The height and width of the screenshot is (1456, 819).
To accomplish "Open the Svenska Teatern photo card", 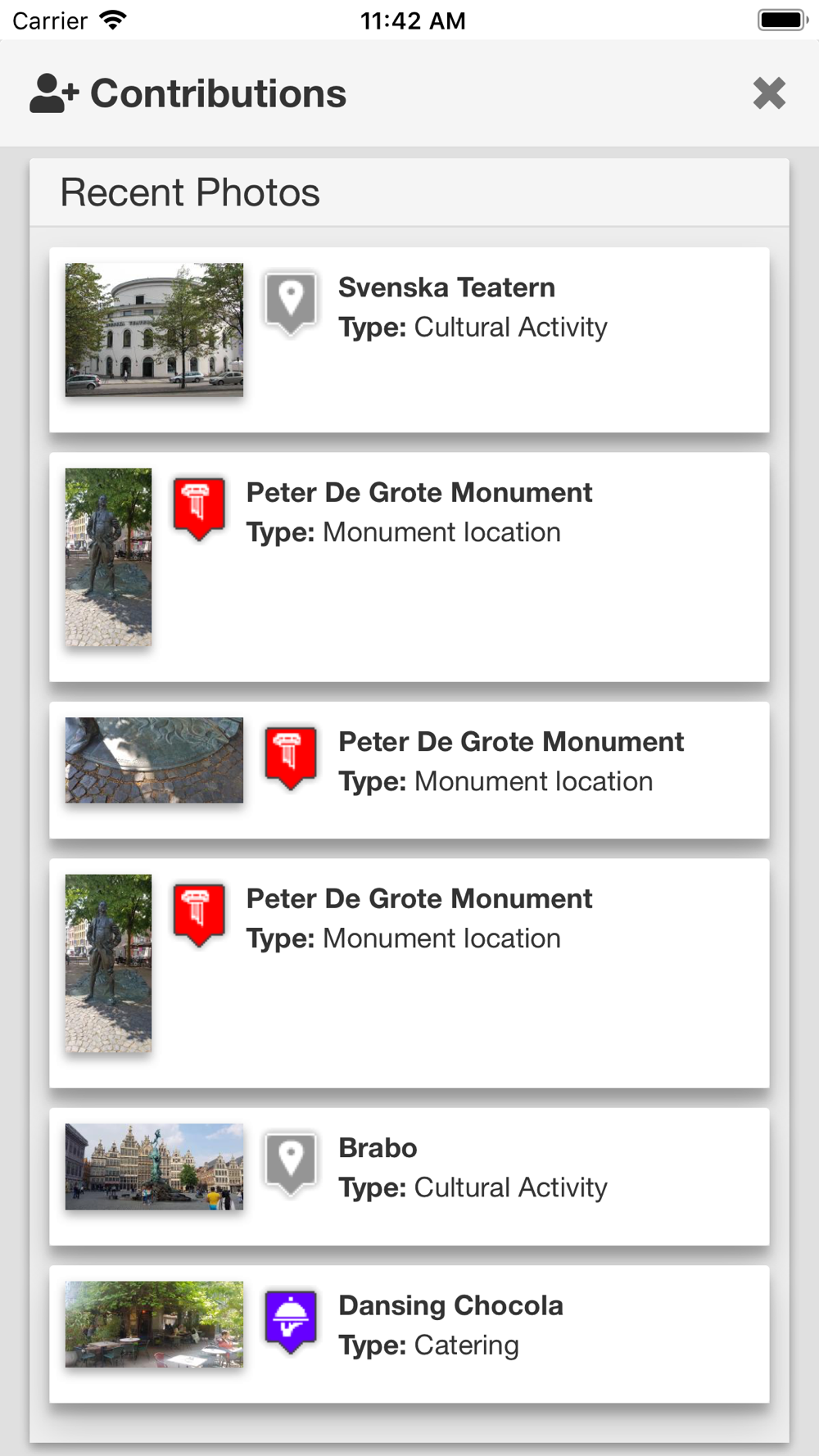I will 409,340.
